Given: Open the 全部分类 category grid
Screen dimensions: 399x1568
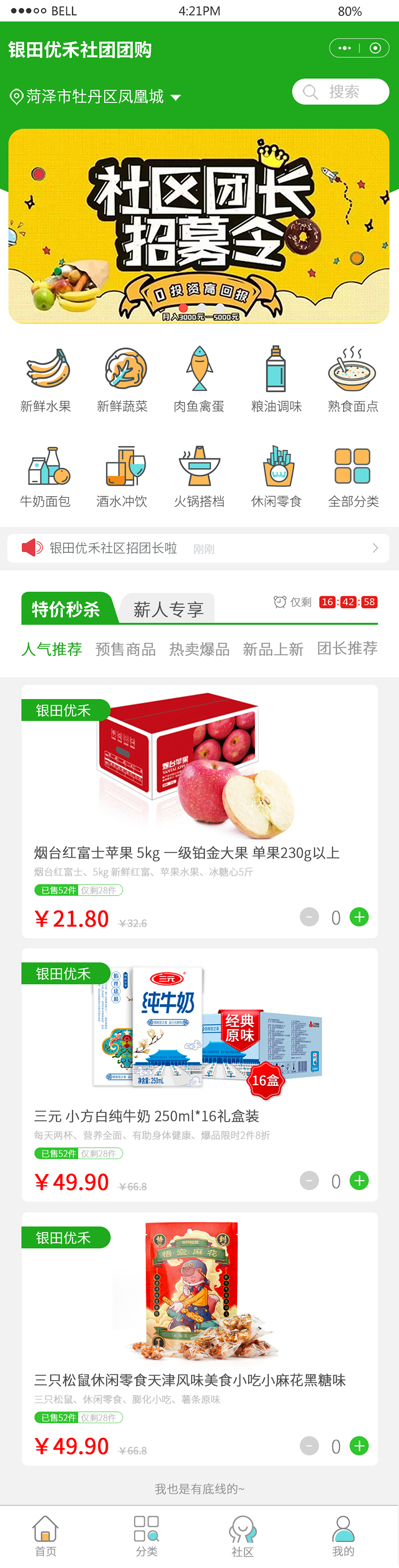Looking at the screenshot, I should [x=353, y=476].
